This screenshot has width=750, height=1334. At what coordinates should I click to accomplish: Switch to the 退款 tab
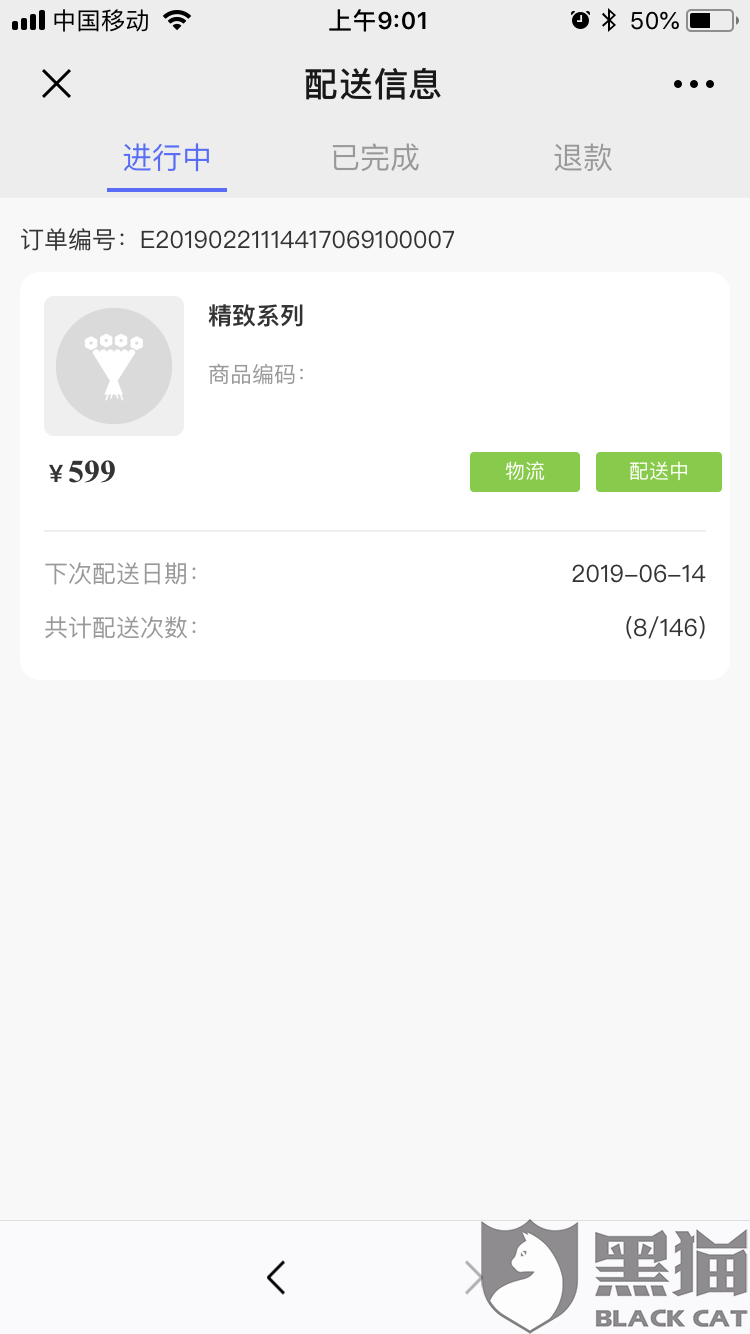click(582, 157)
